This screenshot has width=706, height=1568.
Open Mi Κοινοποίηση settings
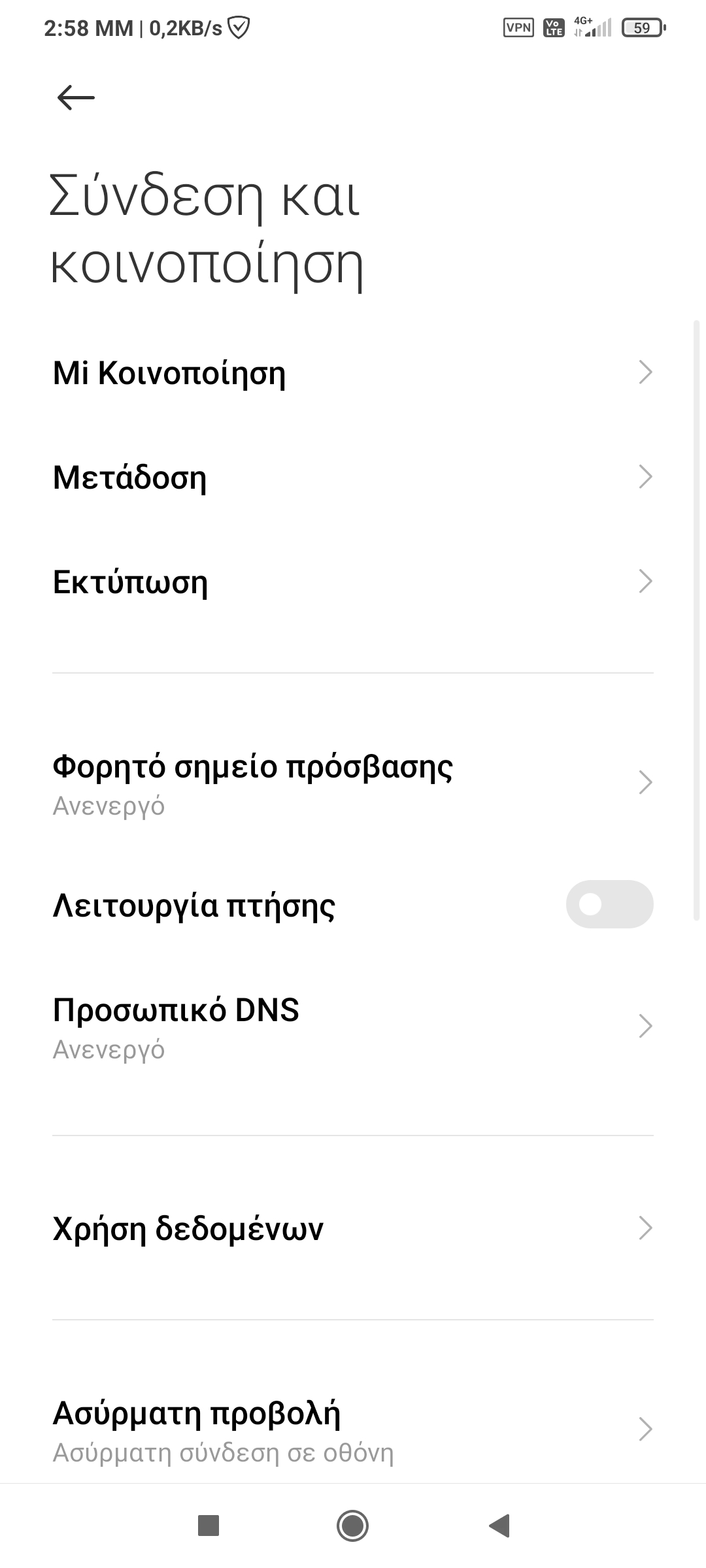[353, 373]
